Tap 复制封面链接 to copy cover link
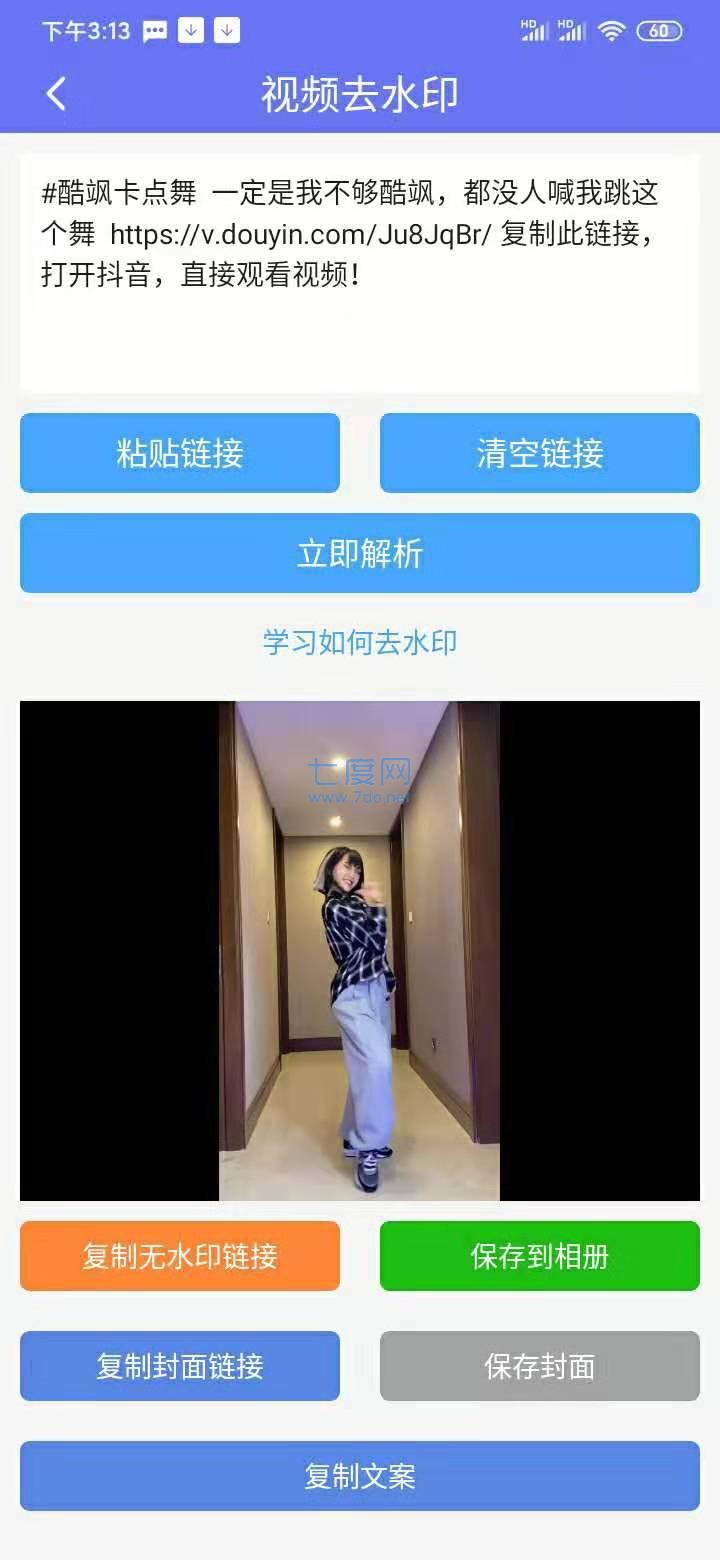 click(x=180, y=1366)
